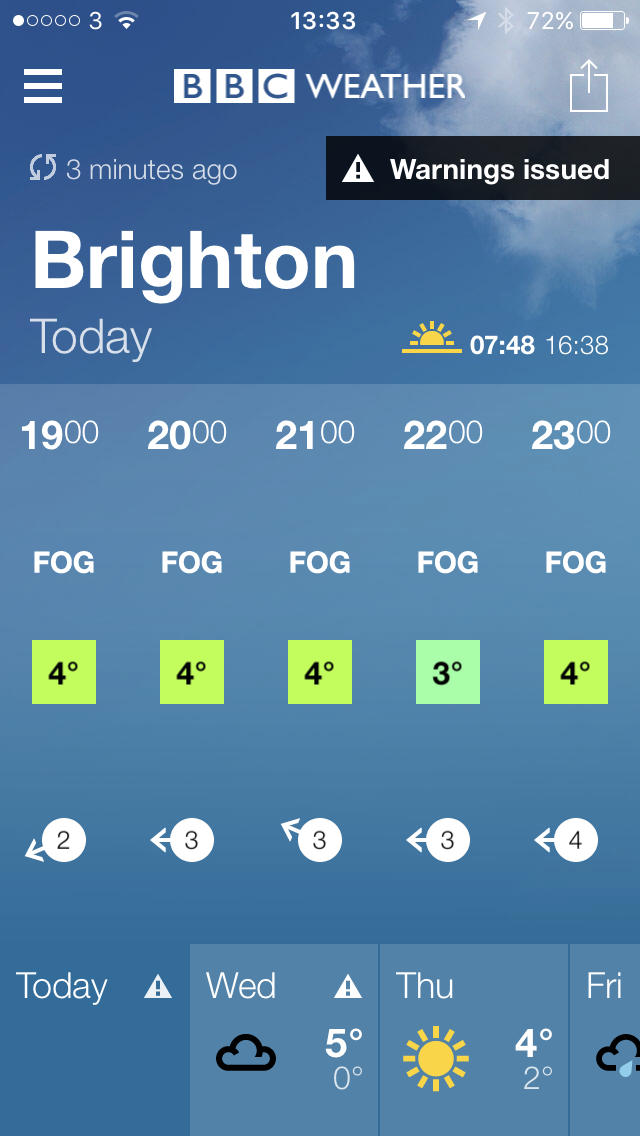The height and width of the screenshot is (1136, 640).
Task: Select the Today forecast tab
Action: (x=94, y=1040)
